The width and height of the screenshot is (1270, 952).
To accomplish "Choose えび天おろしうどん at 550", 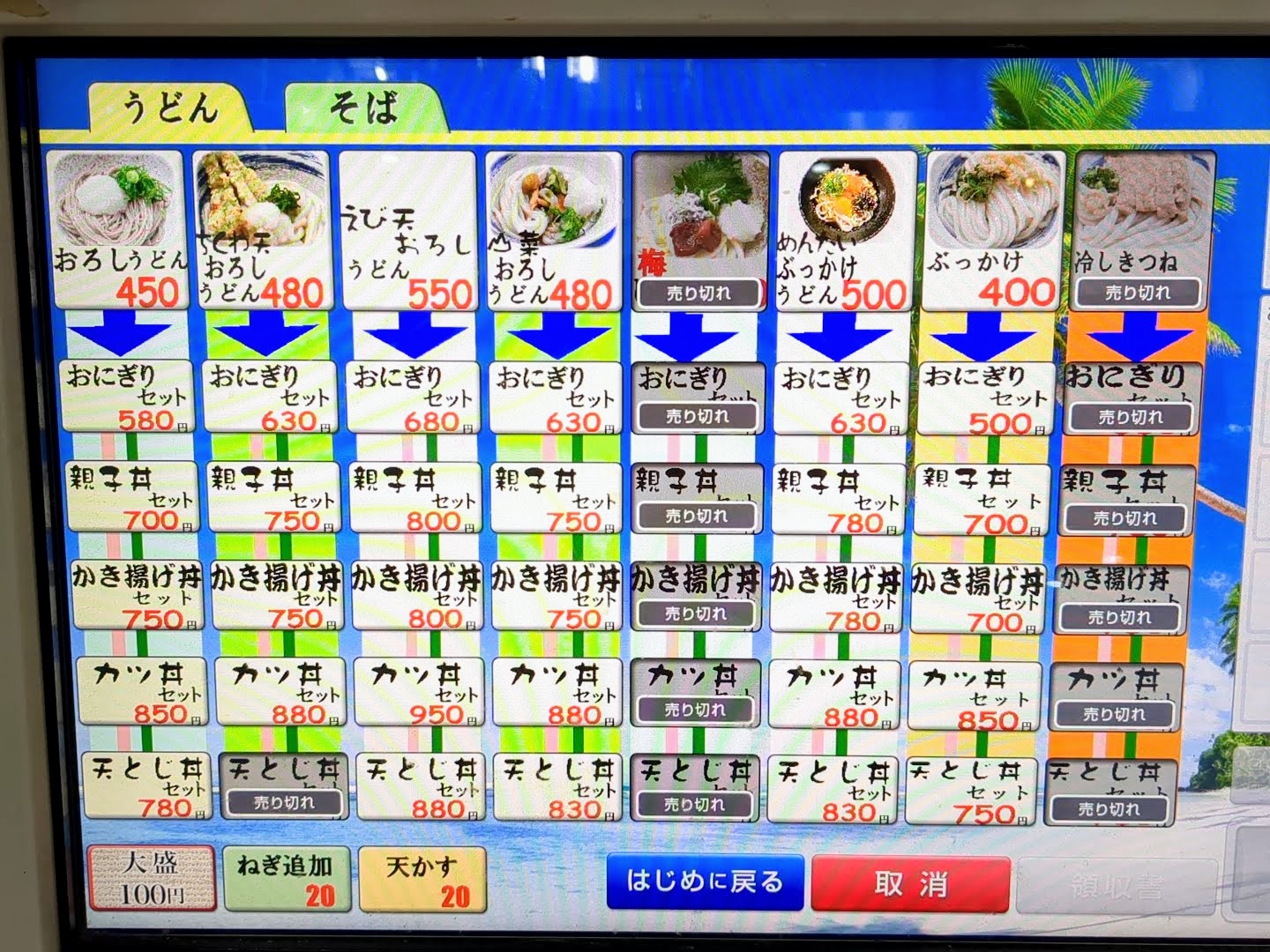I will (407, 231).
